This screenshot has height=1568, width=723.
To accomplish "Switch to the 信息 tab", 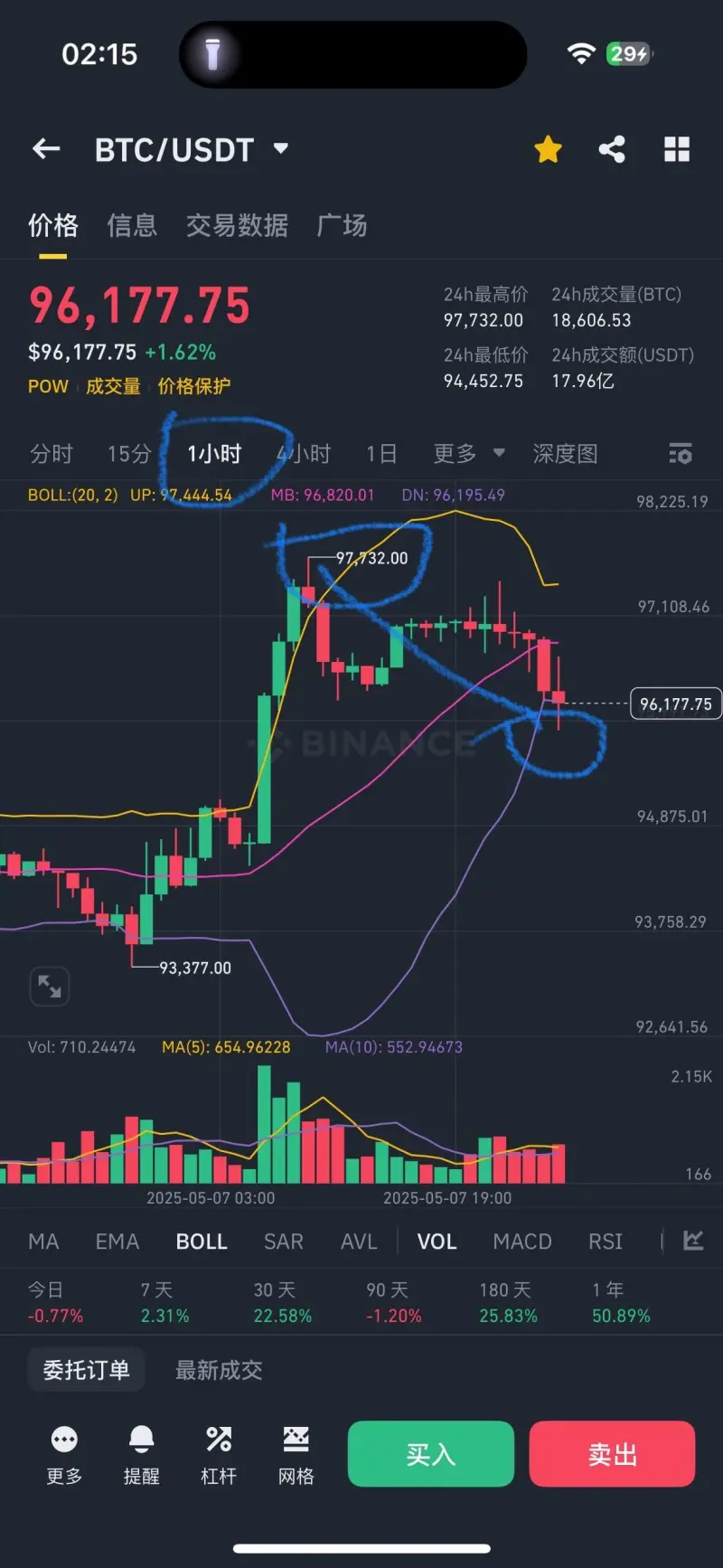I will coord(132,225).
